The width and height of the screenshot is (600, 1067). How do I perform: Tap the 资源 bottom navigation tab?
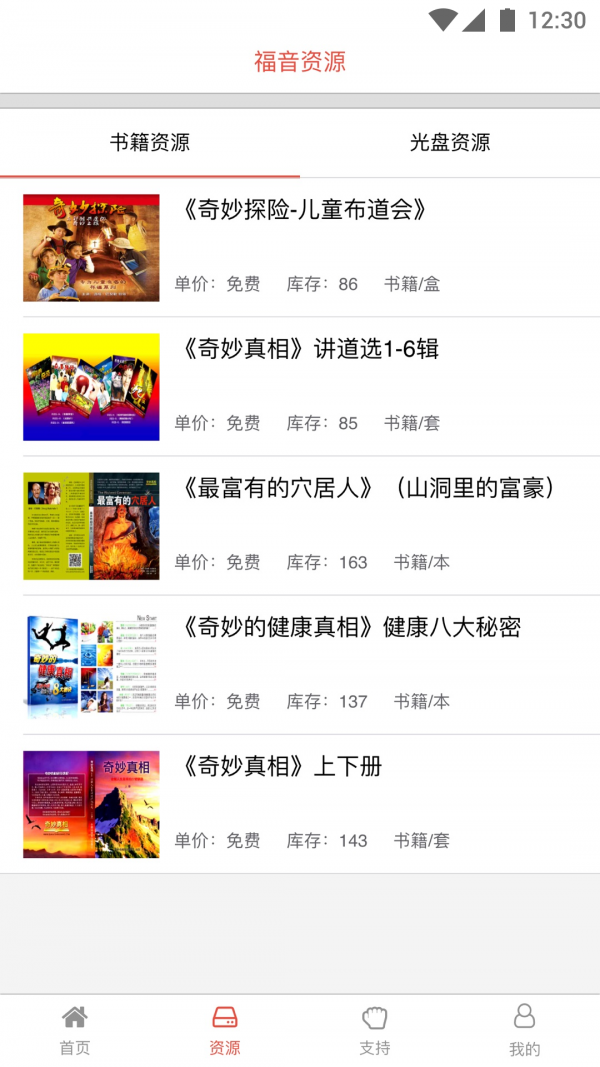225,1031
